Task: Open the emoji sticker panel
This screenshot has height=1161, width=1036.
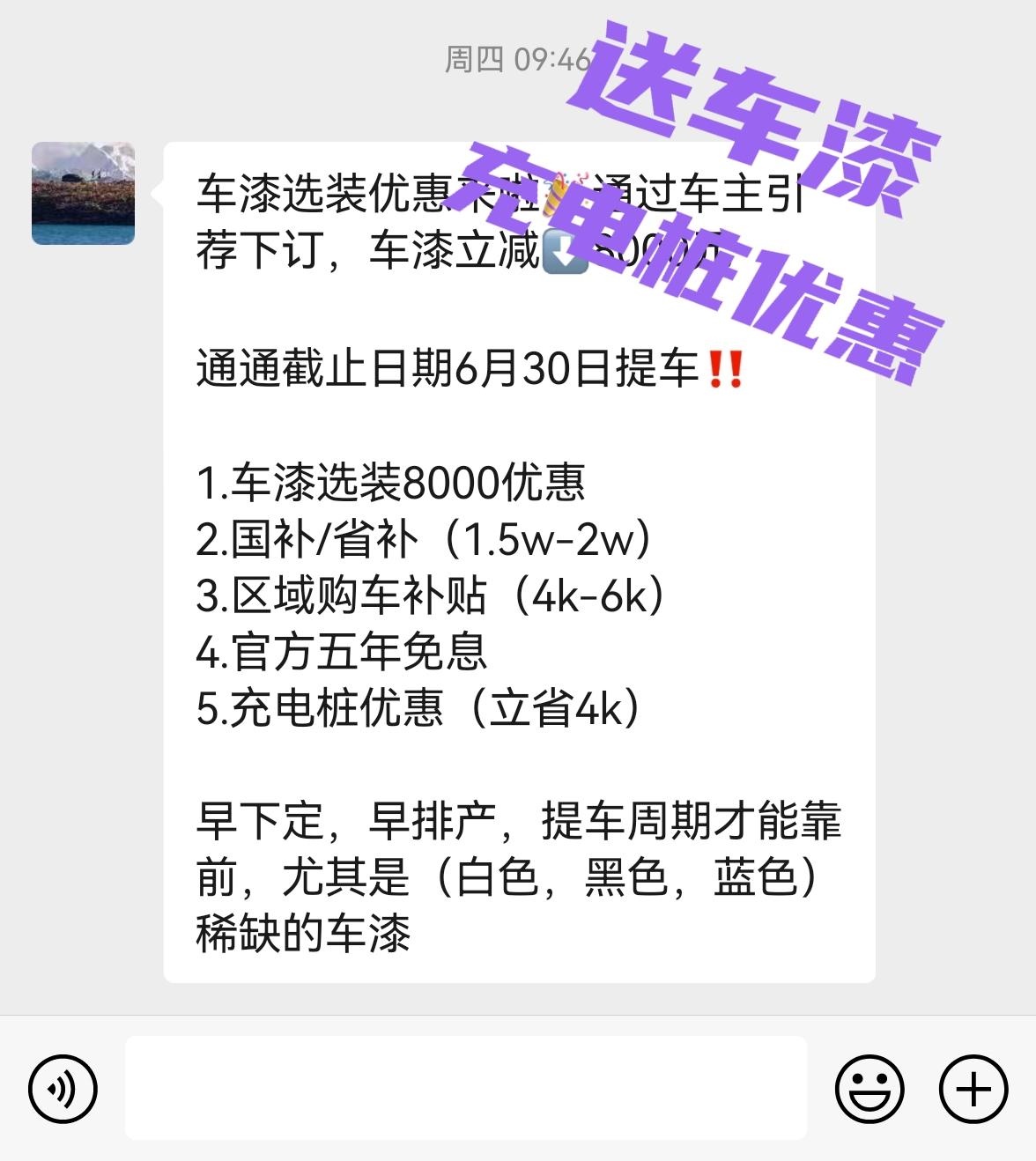Action: coord(869,1089)
